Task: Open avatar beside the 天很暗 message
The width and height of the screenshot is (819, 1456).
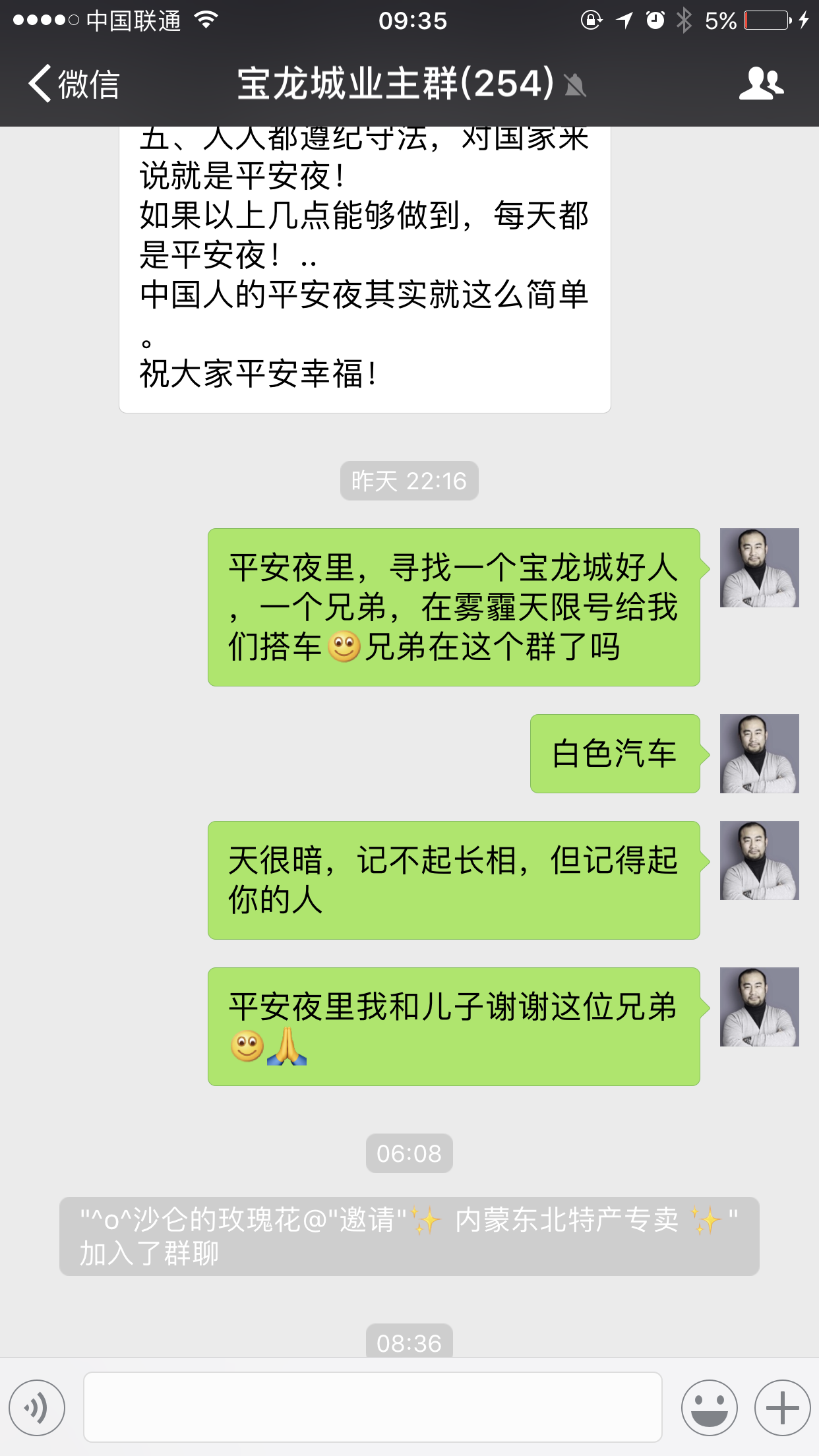Action: (759, 861)
